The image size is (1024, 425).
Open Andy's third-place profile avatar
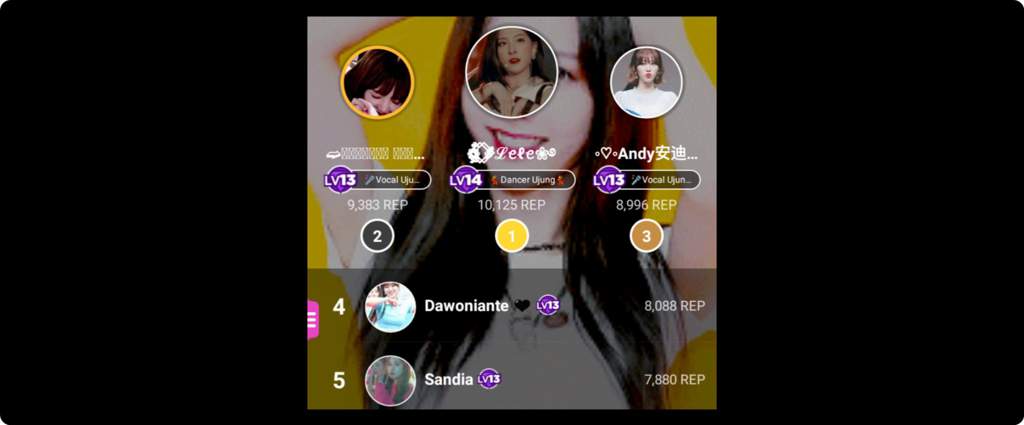point(645,83)
